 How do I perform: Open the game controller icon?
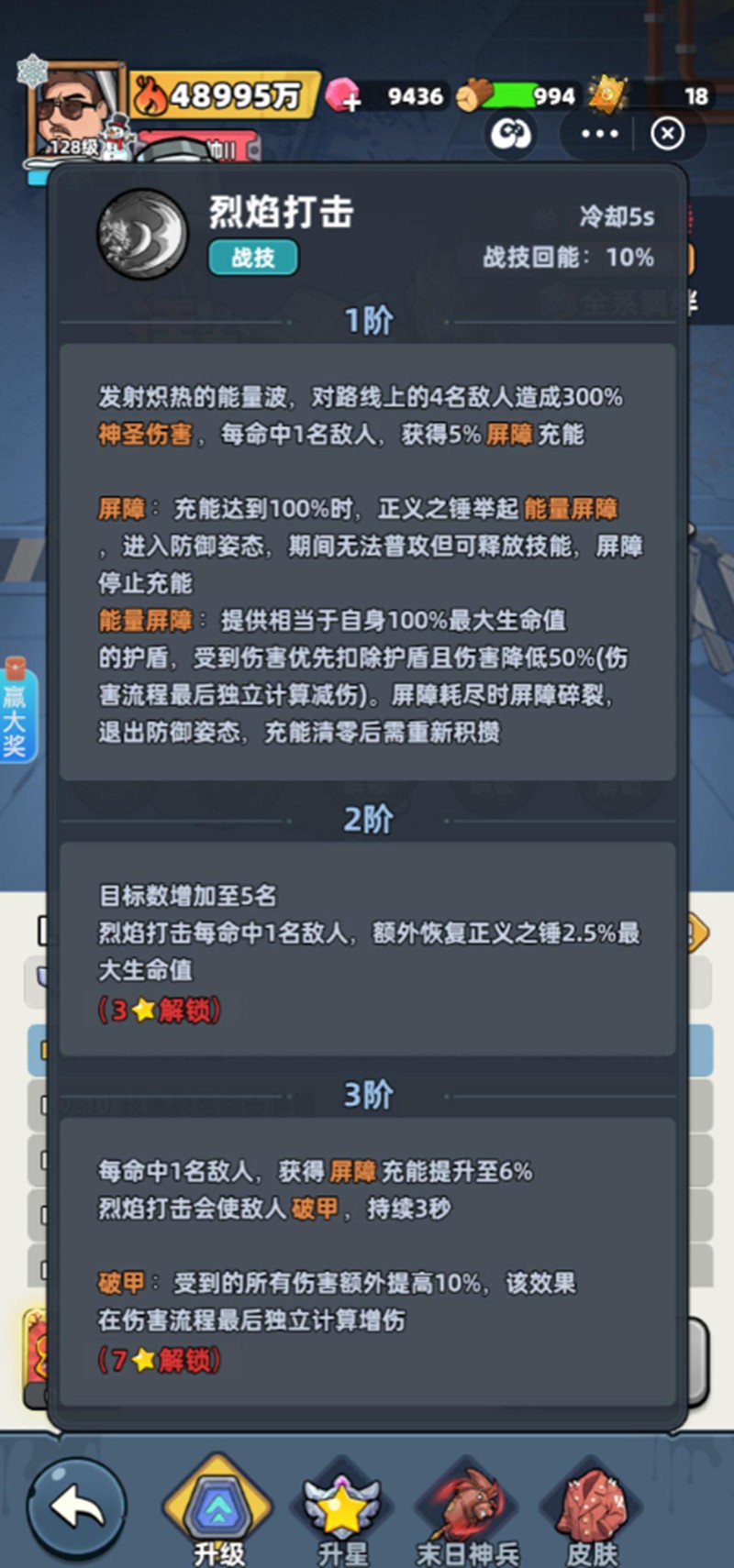511,135
